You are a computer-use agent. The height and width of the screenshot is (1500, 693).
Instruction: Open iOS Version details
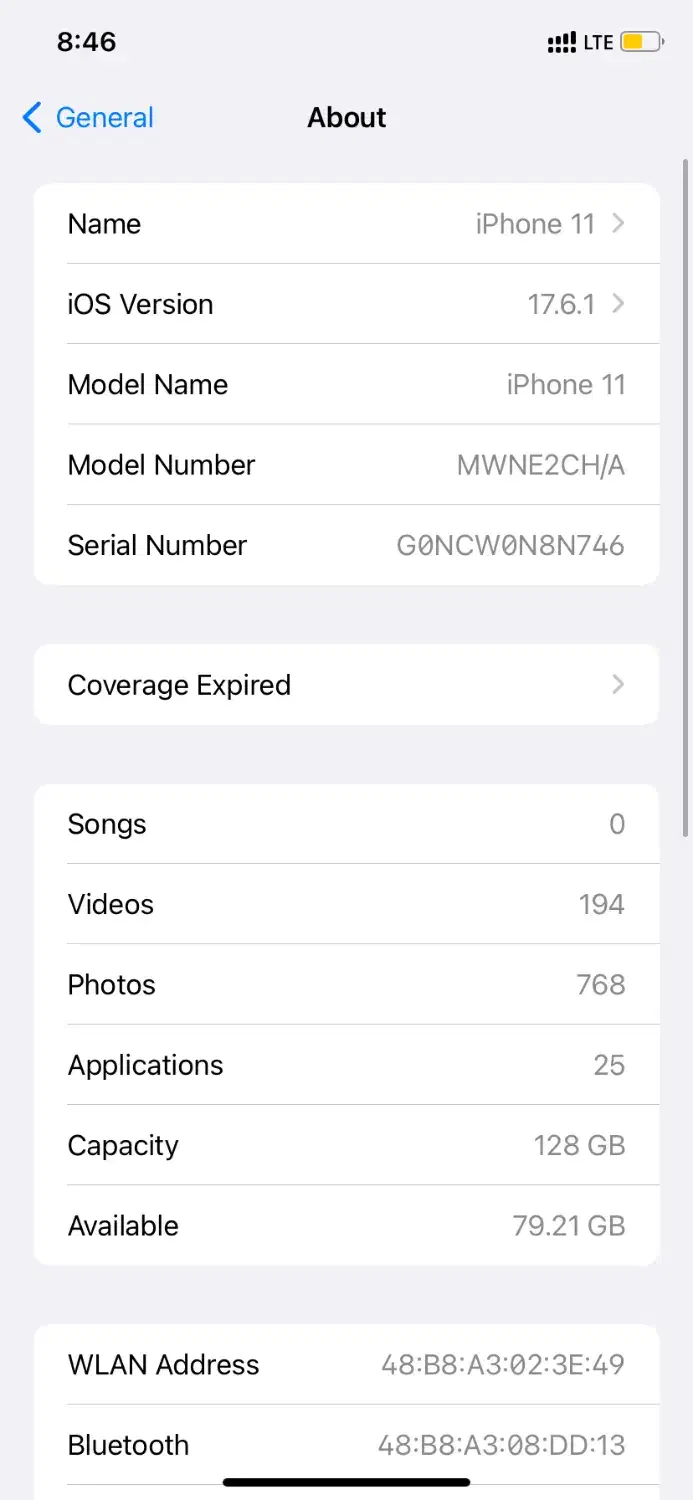(x=346, y=304)
